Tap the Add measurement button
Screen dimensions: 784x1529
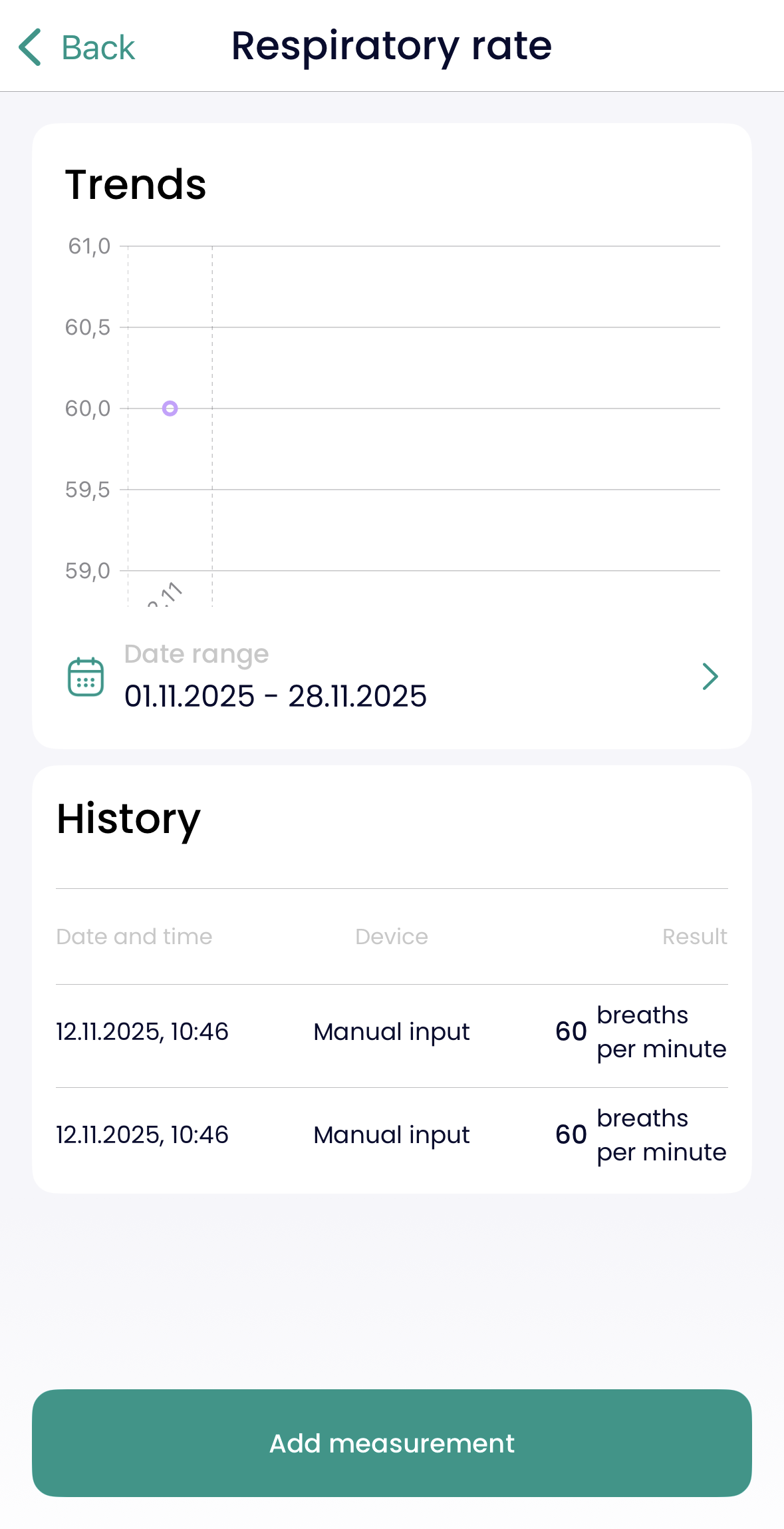click(x=392, y=1443)
